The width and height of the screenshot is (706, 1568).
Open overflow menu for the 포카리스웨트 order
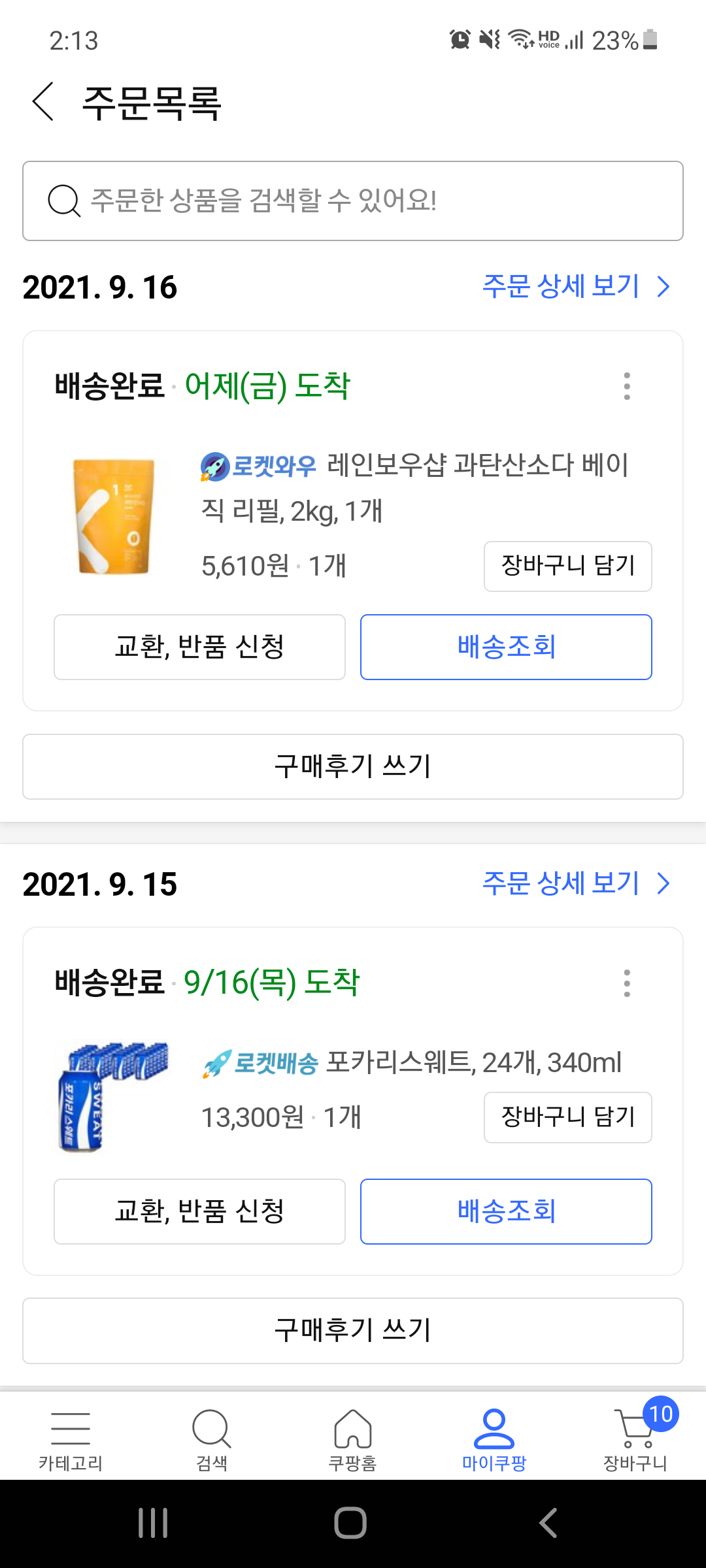627,983
